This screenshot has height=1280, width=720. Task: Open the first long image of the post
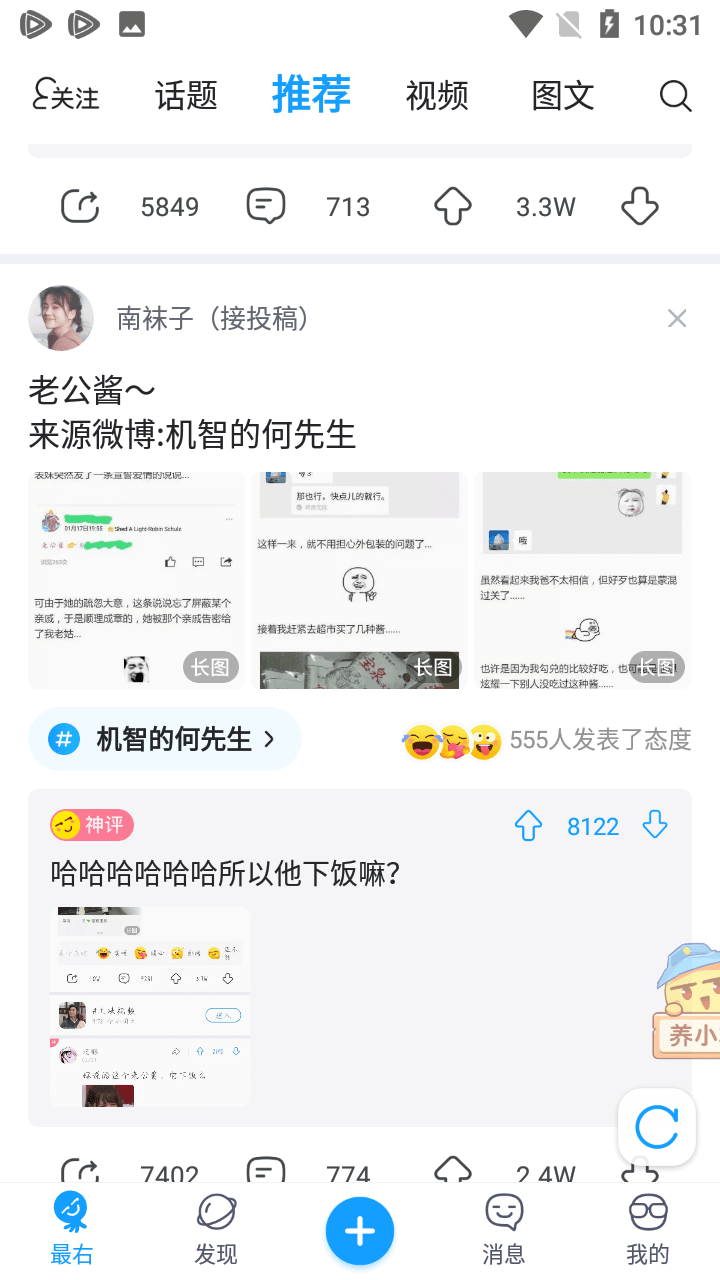pyautogui.click(x=136, y=580)
